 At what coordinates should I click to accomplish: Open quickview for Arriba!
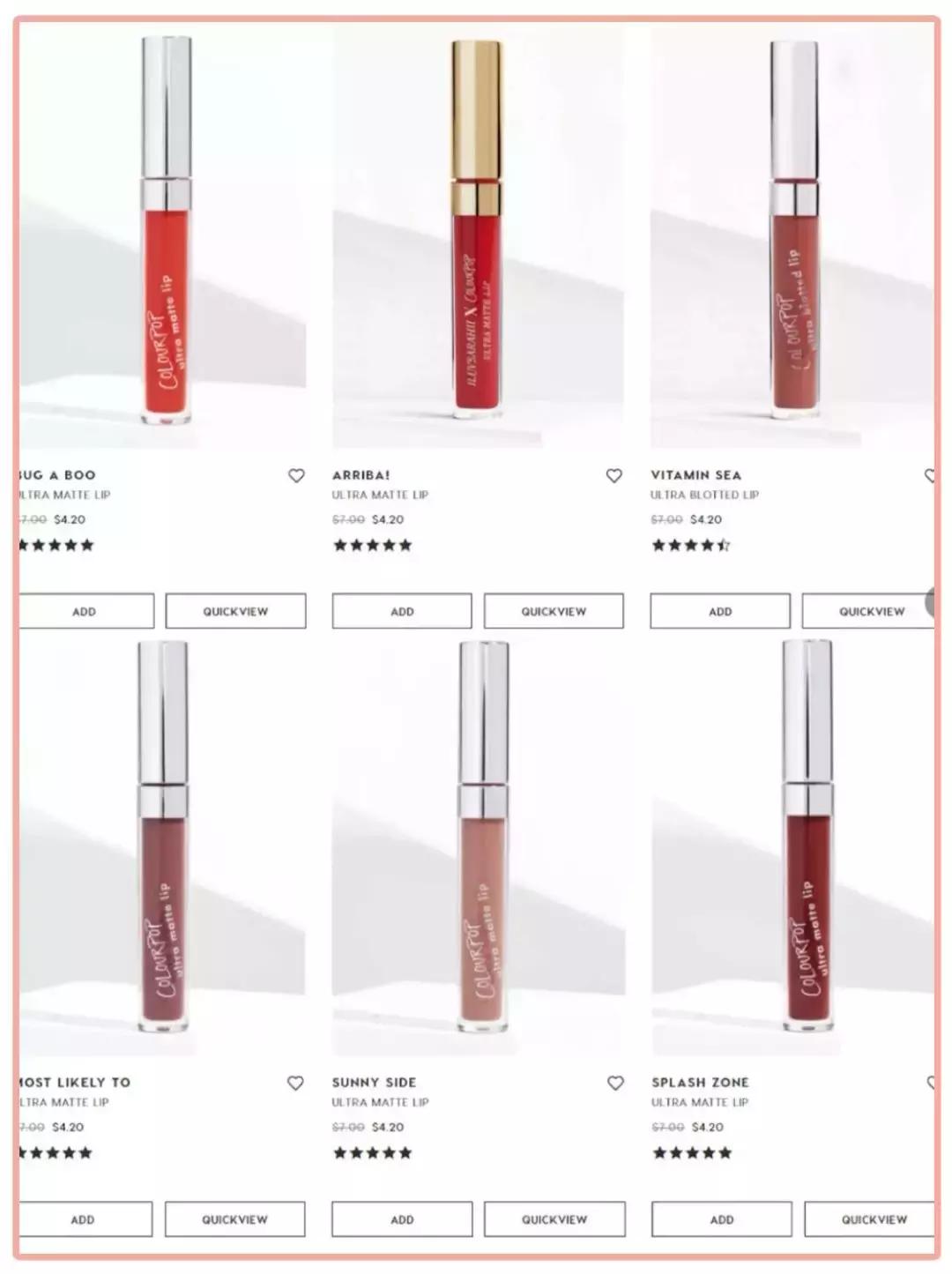click(x=554, y=611)
